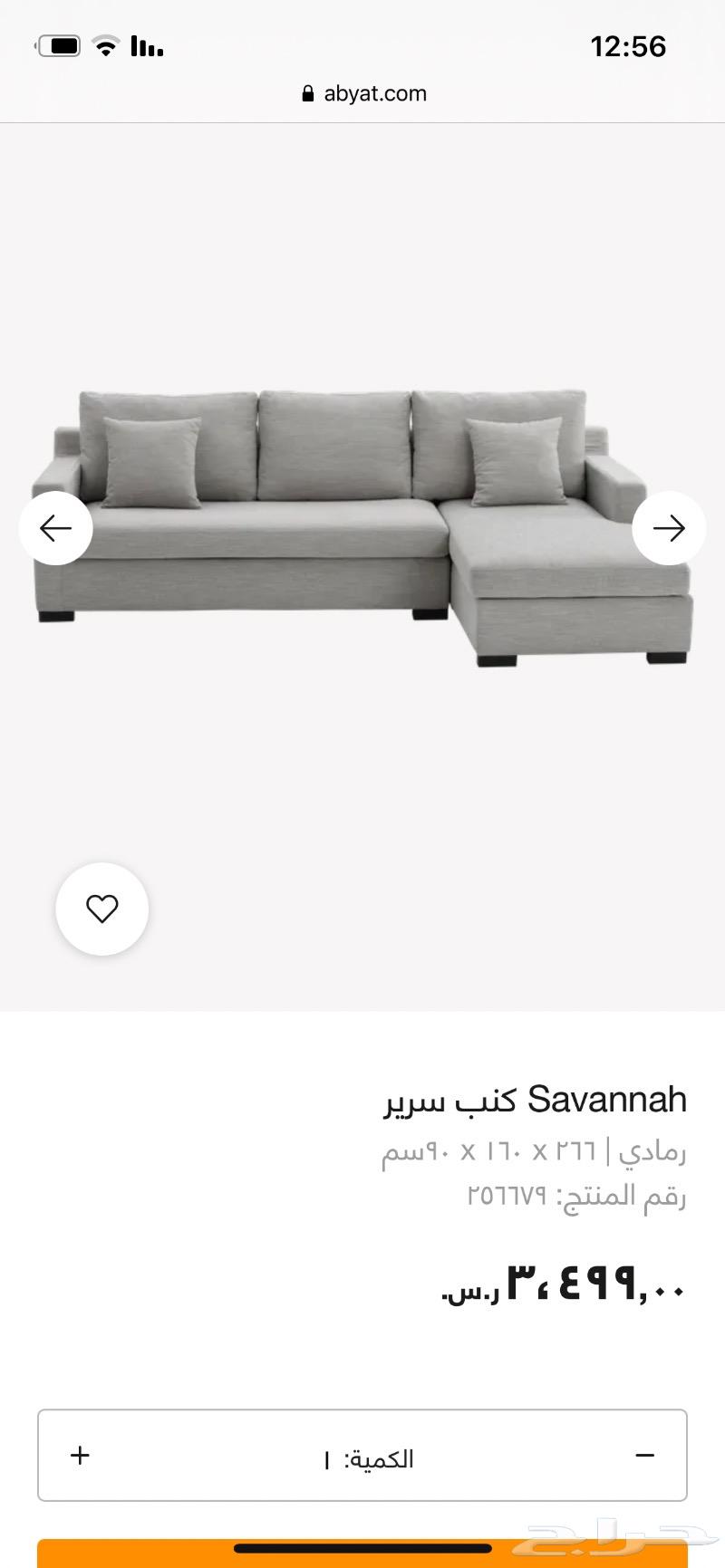Tap the Wi-Fi status icon
This screenshot has width=725, height=1568.
click(x=106, y=45)
